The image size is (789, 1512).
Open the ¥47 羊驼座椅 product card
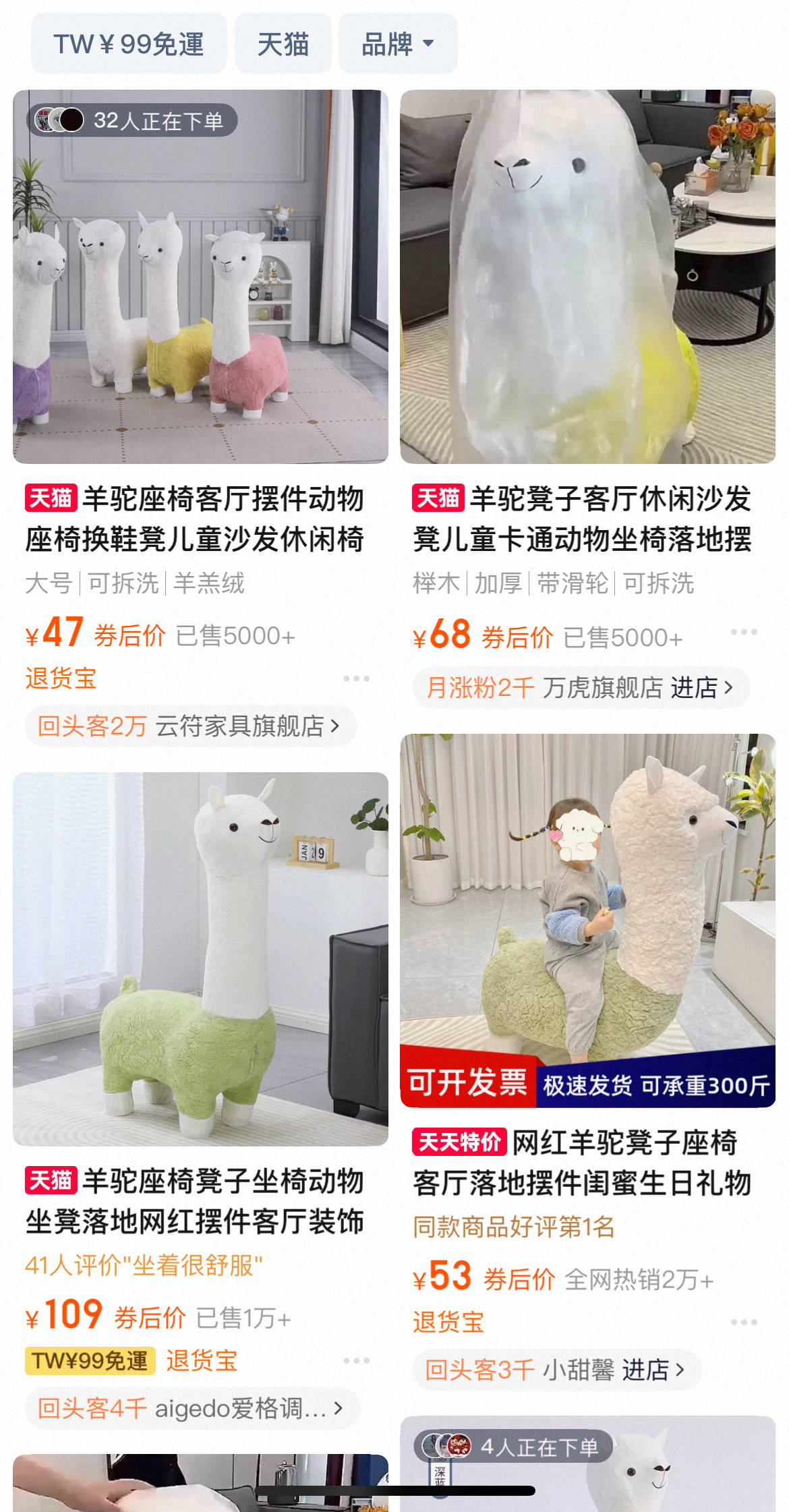click(200, 277)
